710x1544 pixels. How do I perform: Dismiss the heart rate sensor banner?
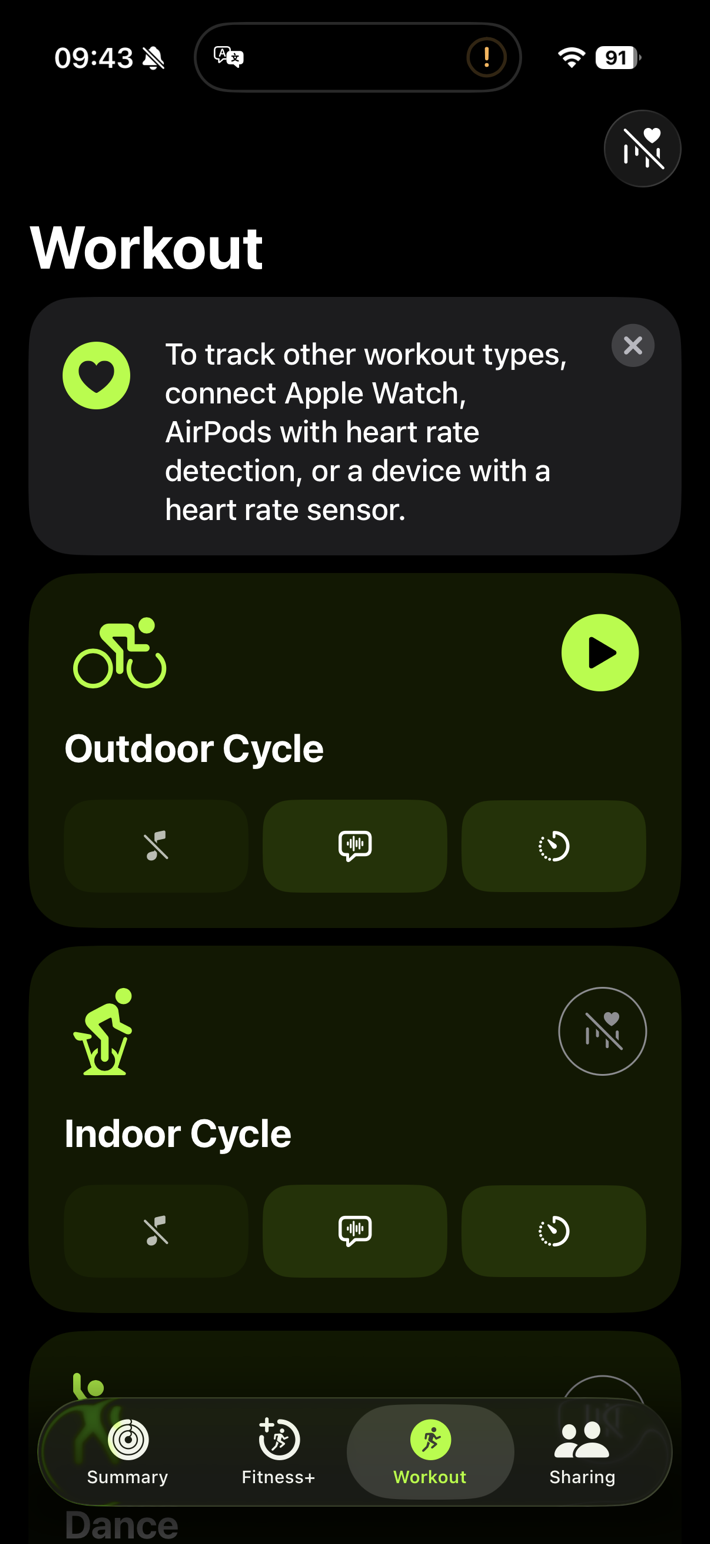[633, 346]
